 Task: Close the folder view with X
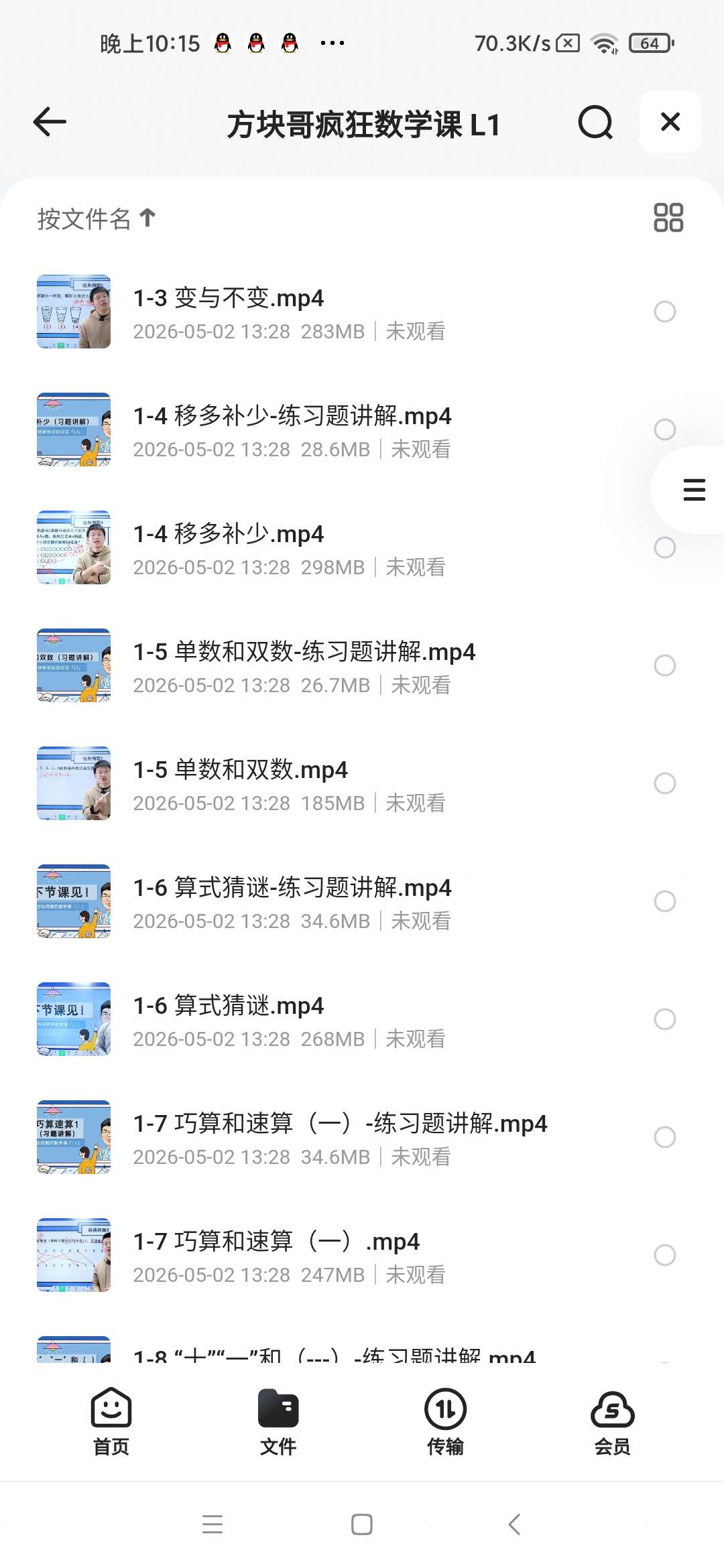pos(670,122)
